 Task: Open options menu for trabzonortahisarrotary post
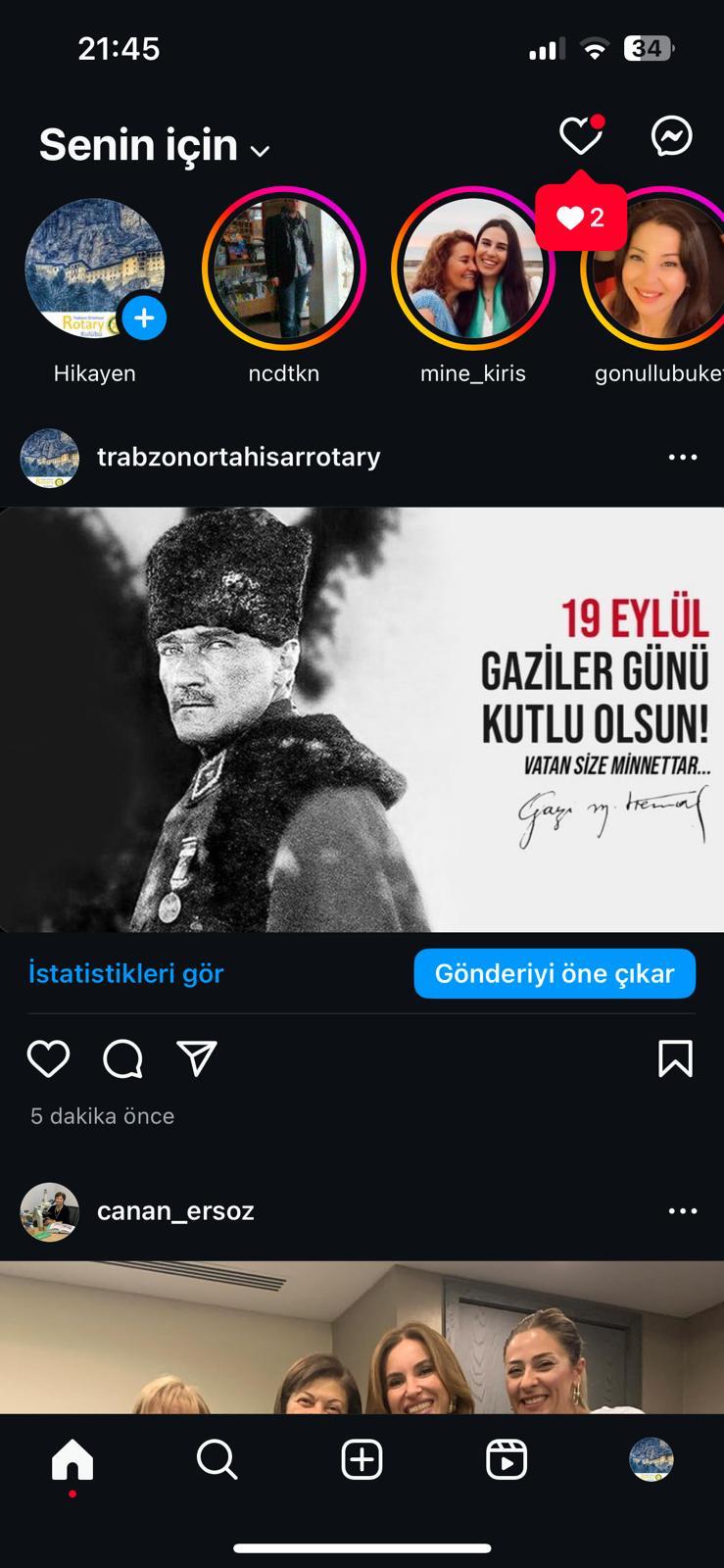683,458
